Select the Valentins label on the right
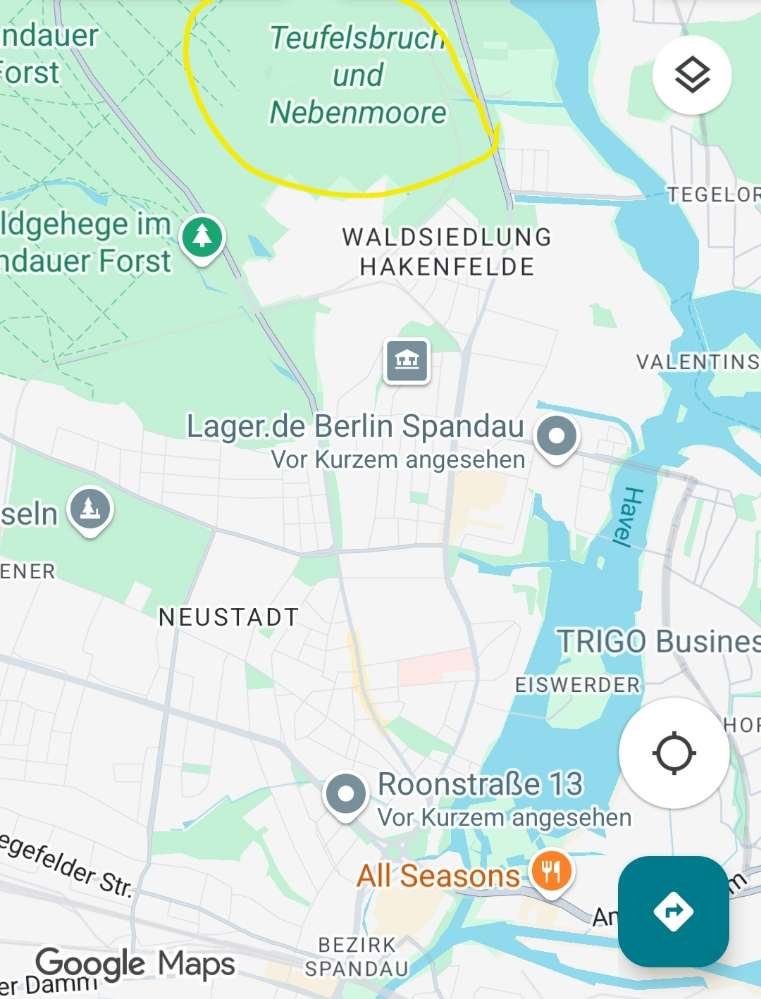Image resolution: width=761 pixels, height=999 pixels. pyautogui.click(x=700, y=362)
